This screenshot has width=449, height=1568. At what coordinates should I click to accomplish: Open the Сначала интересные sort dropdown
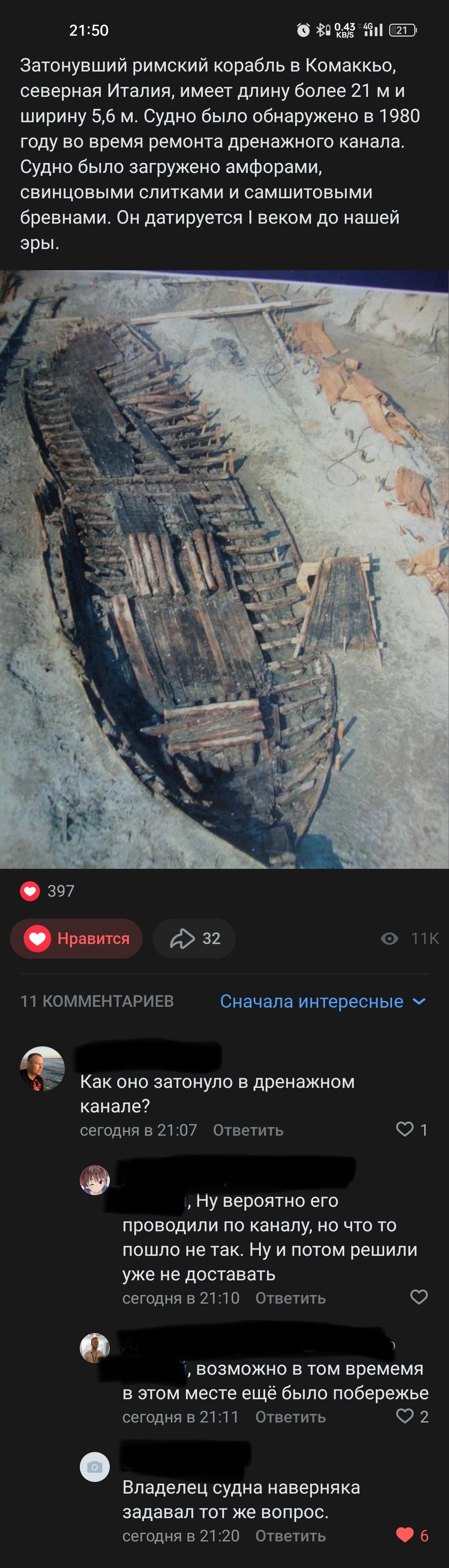(x=323, y=1001)
